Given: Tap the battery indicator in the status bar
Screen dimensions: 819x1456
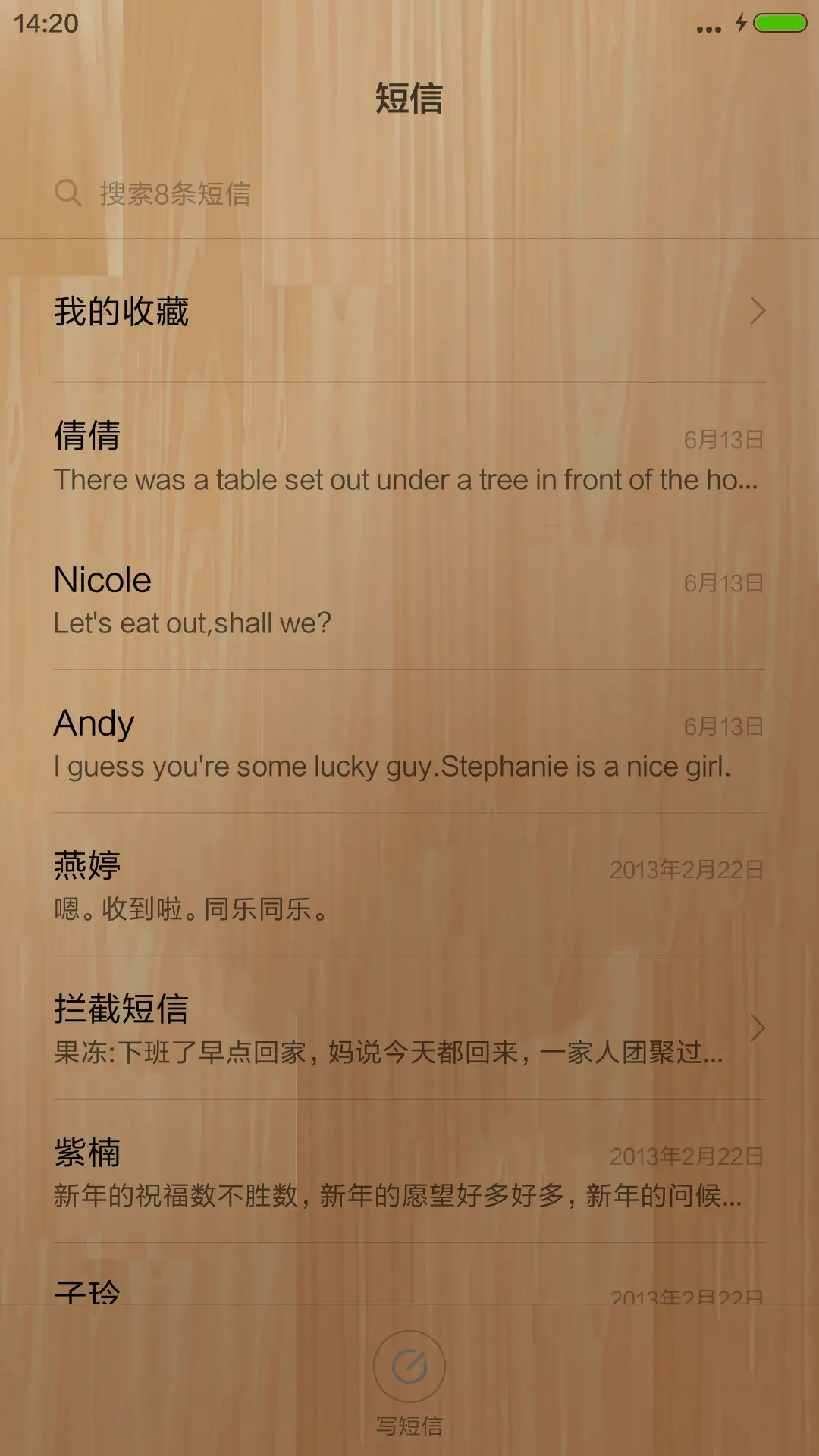Looking at the screenshot, I should point(779,23).
